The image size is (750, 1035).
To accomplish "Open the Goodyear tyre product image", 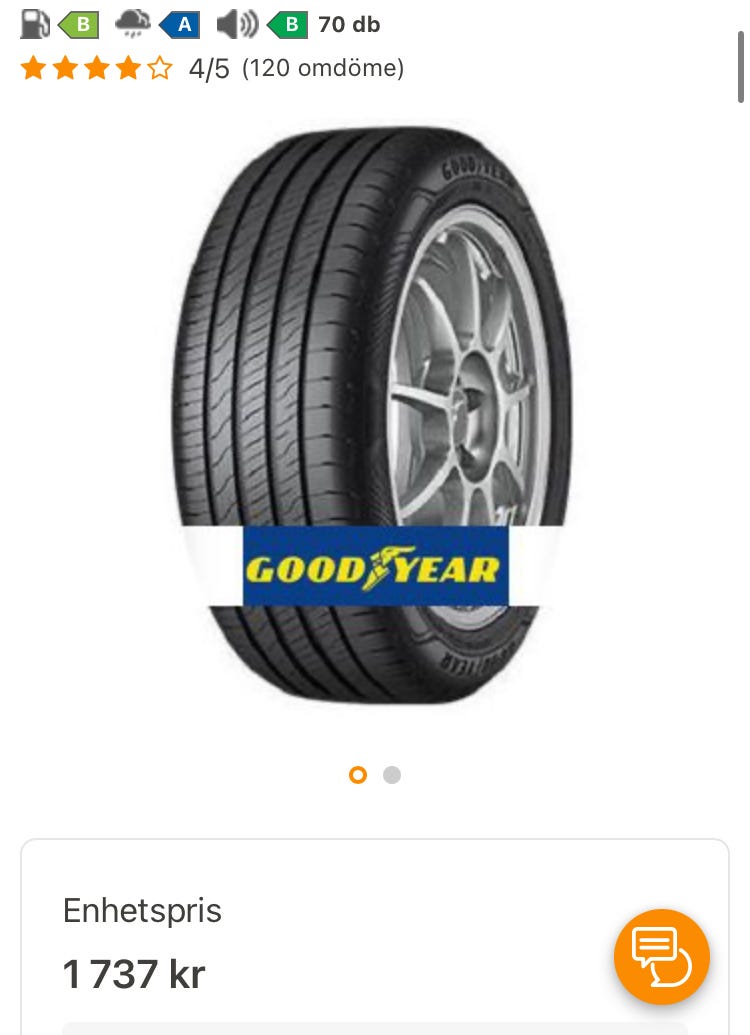I will (x=374, y=415).
